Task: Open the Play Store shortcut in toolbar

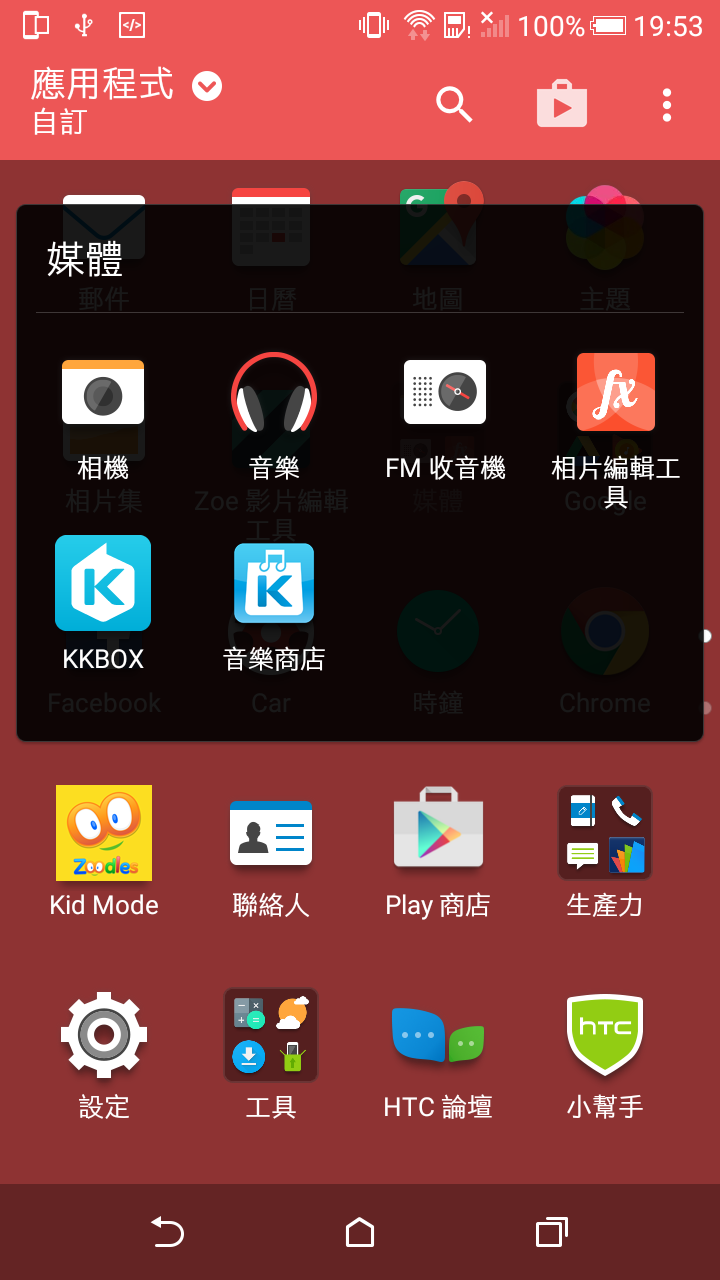Action: point(562,104)
